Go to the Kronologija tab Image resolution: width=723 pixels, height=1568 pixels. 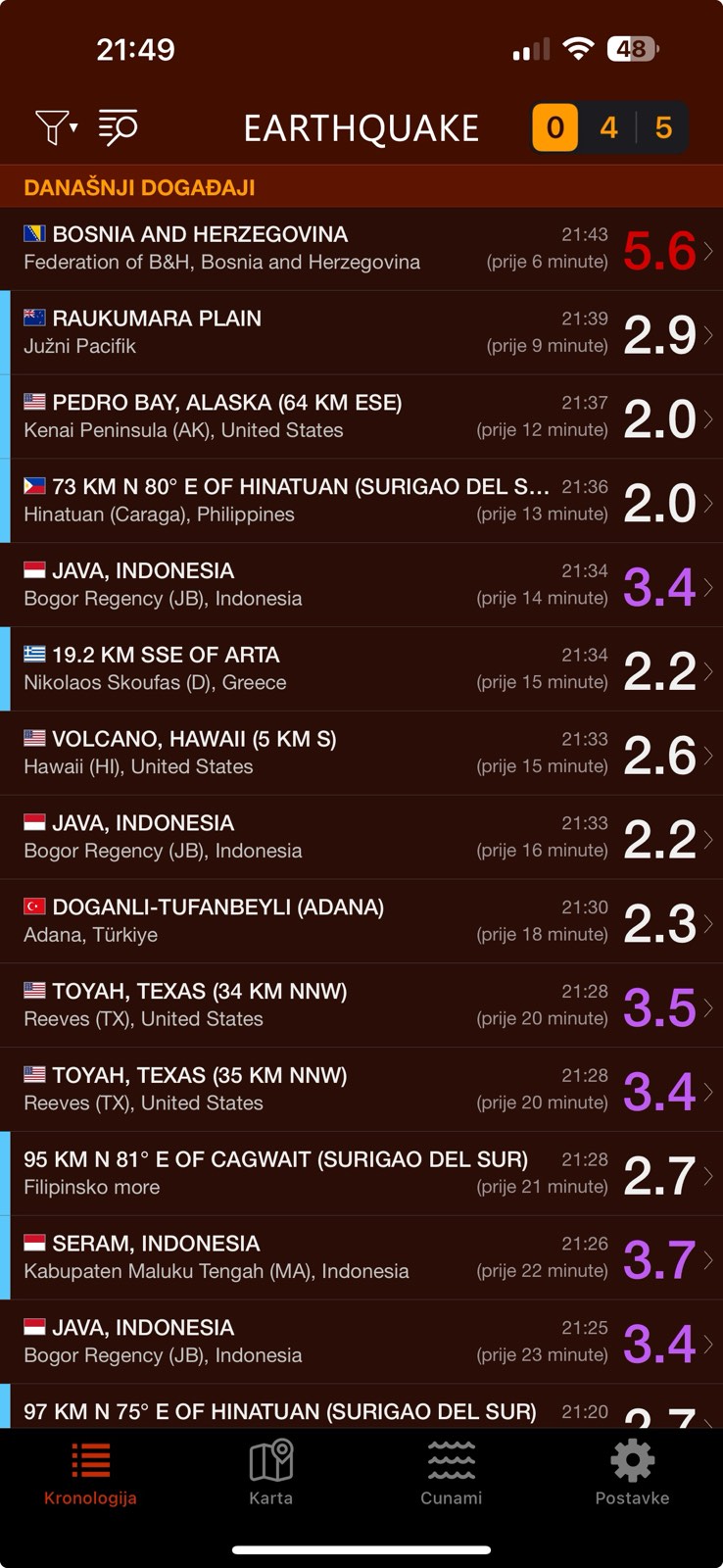click(90, 1472)
